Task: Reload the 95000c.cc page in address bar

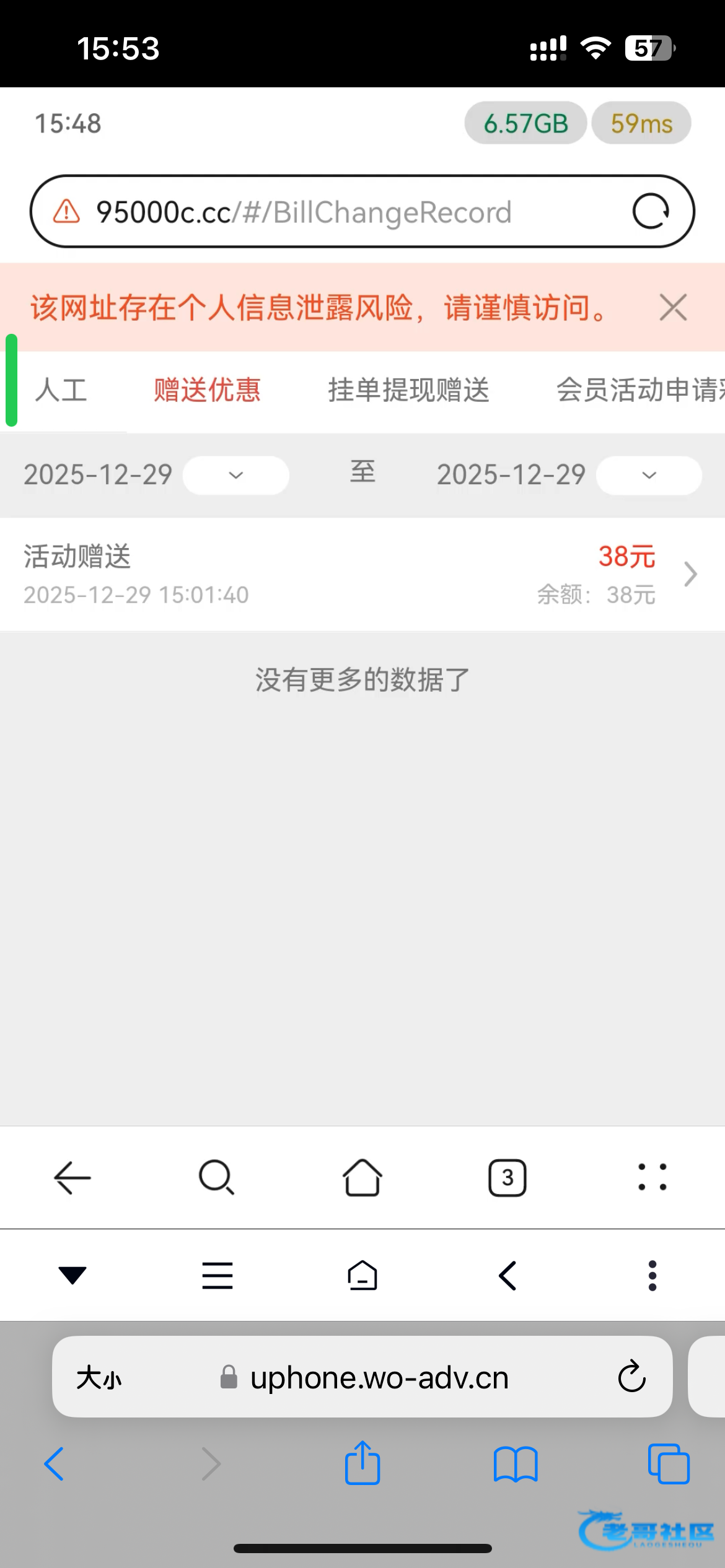Action: click(650, 212)
